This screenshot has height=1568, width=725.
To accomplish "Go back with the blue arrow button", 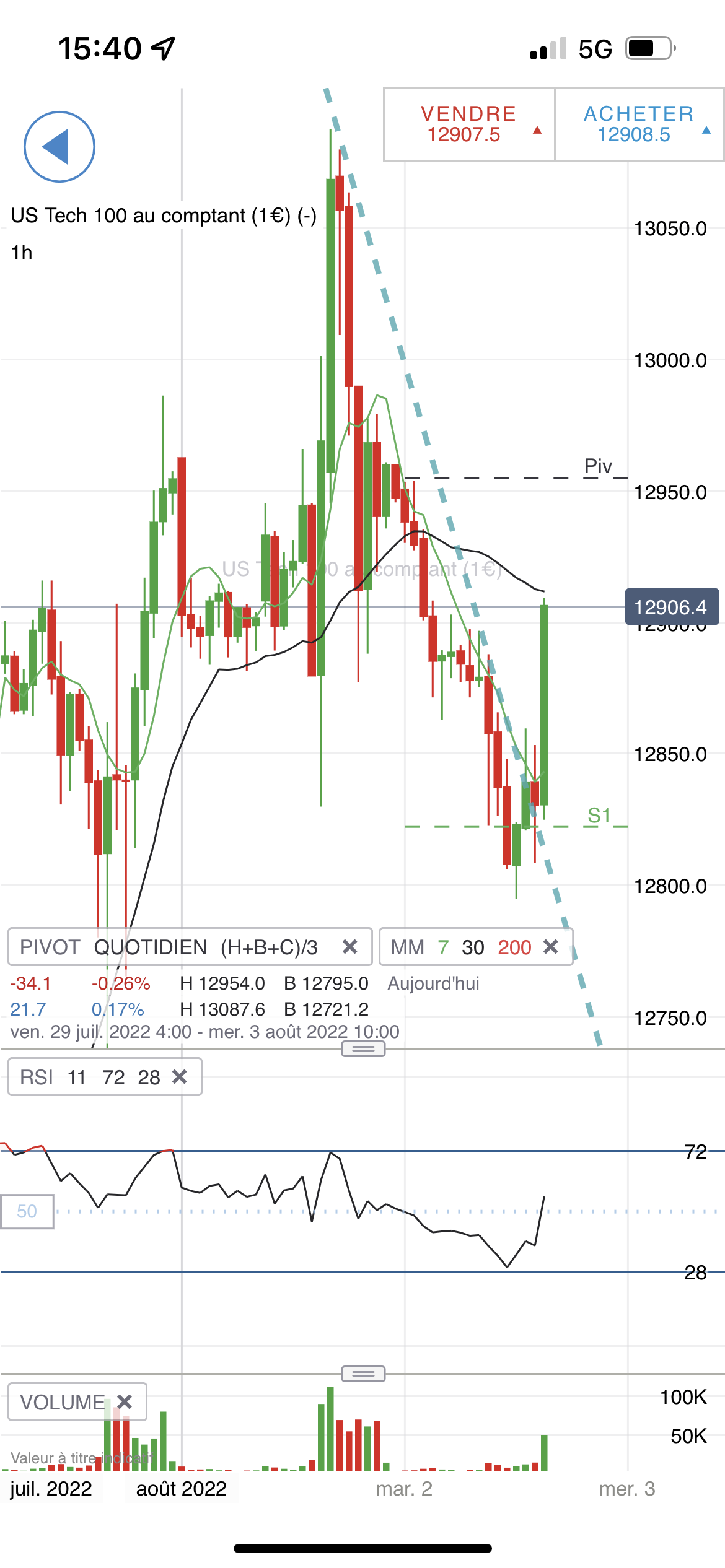I will (59, 147).
